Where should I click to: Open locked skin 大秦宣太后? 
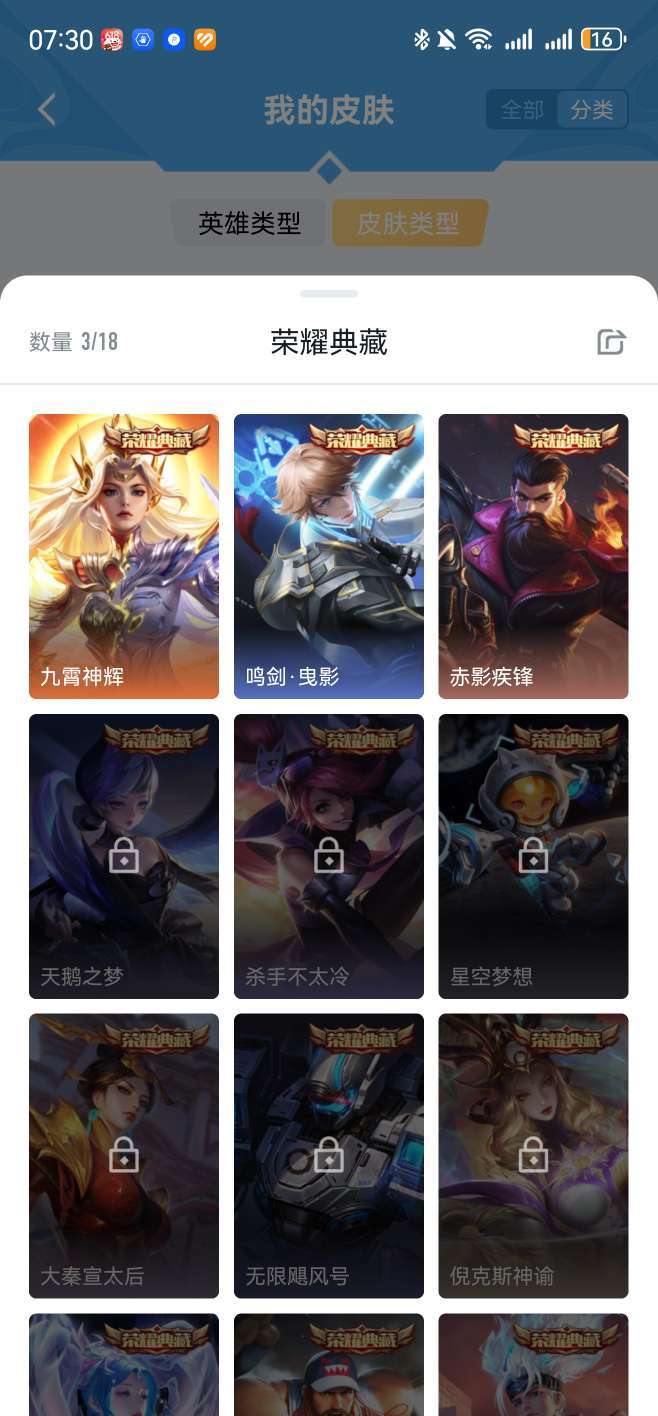point(124,1156)
